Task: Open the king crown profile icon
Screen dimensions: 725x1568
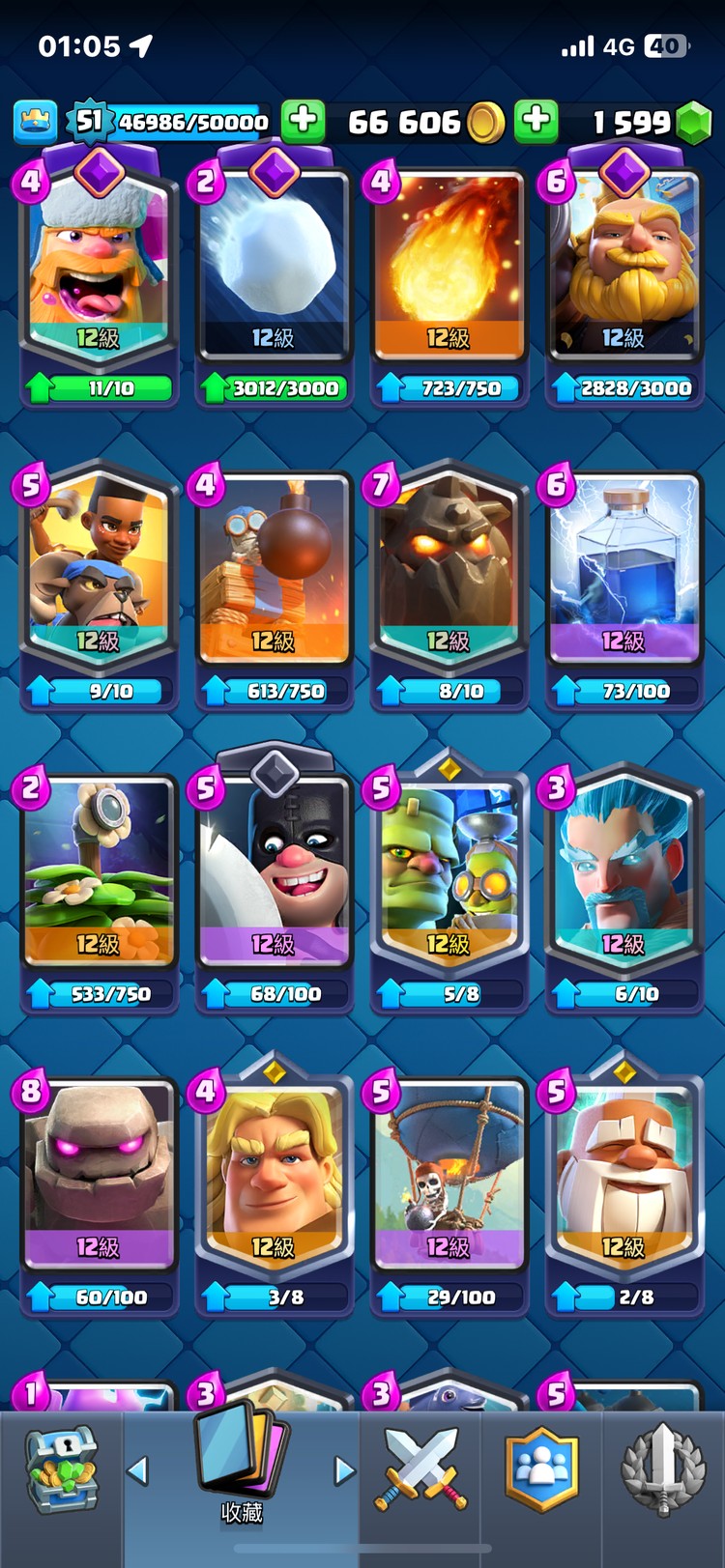Action: coord(36,122)
